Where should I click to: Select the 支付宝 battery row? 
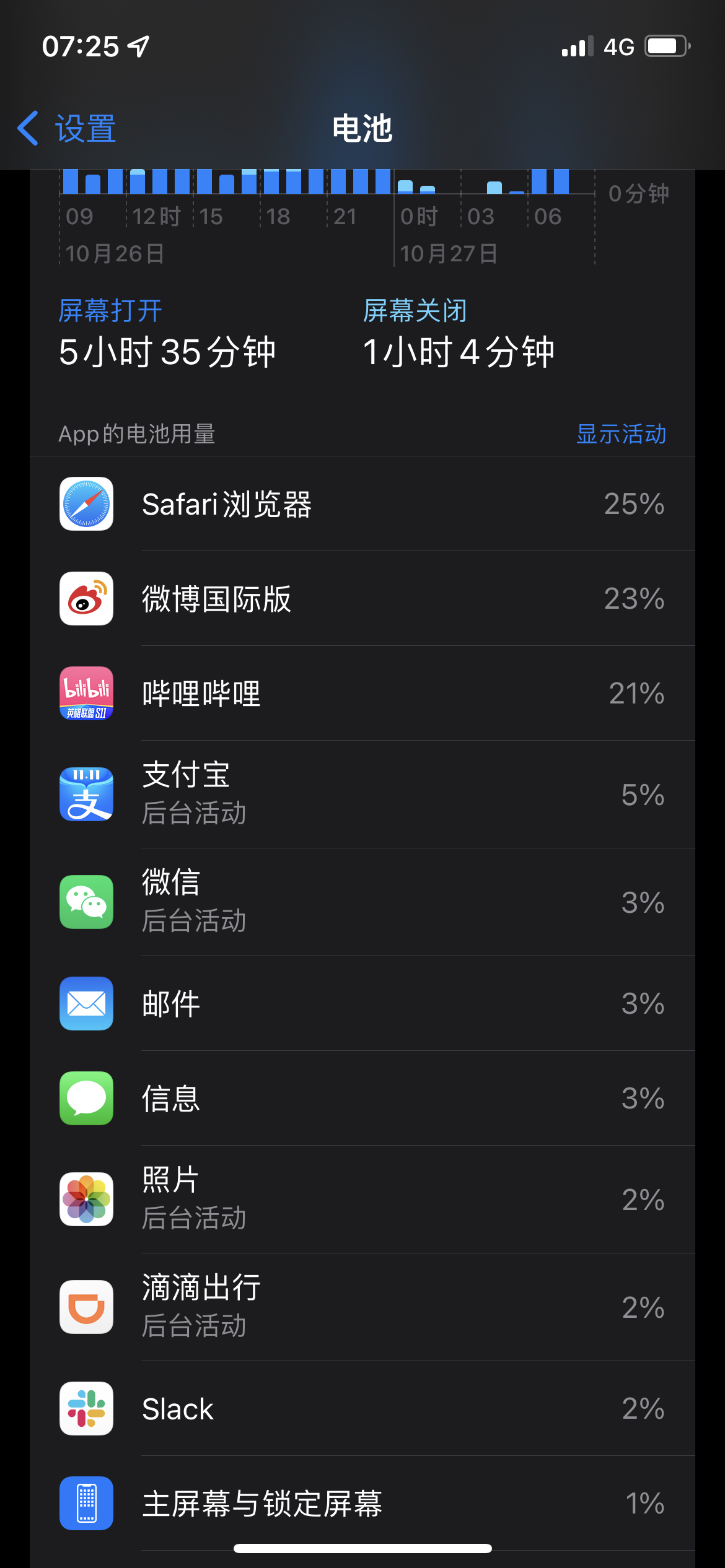(362, 795)
